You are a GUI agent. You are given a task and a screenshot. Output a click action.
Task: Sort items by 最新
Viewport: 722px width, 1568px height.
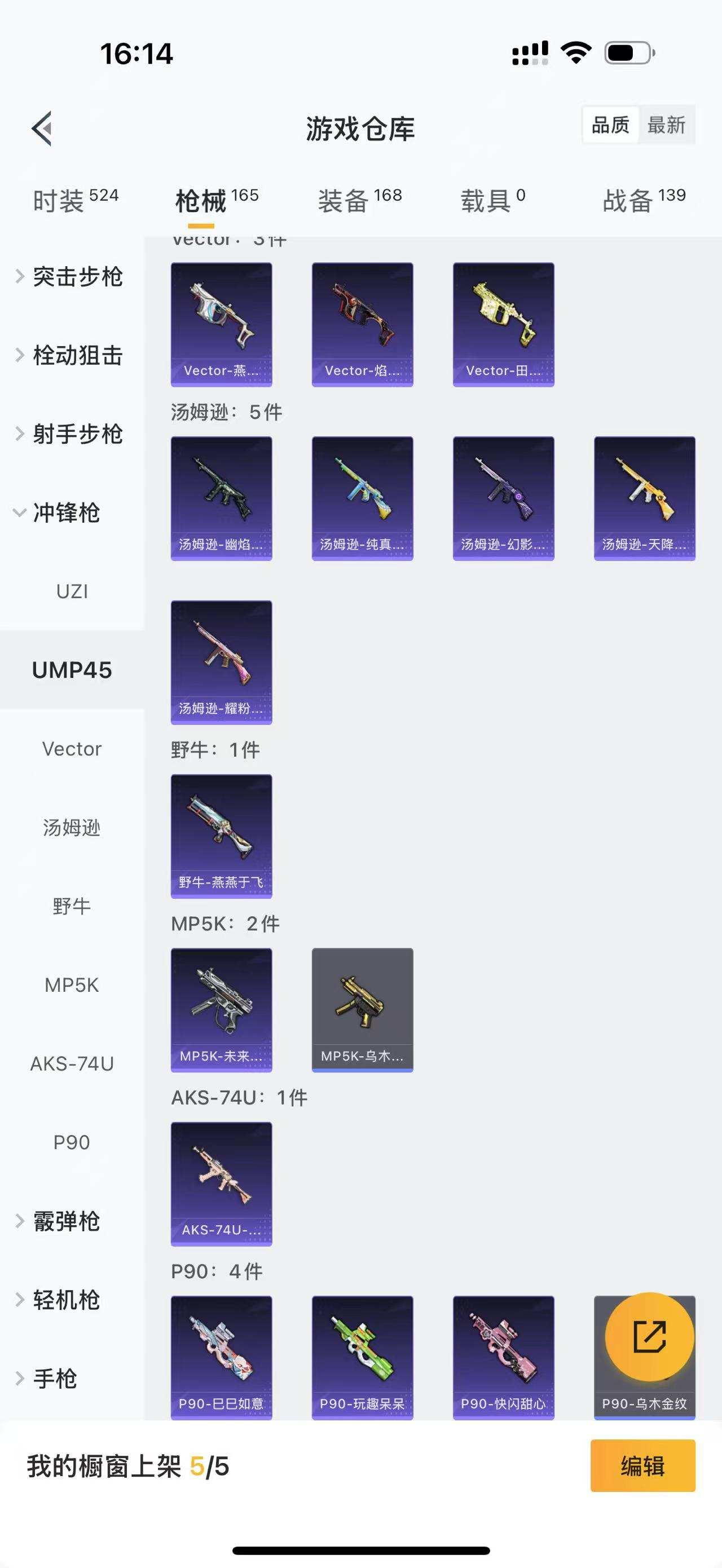666,125
